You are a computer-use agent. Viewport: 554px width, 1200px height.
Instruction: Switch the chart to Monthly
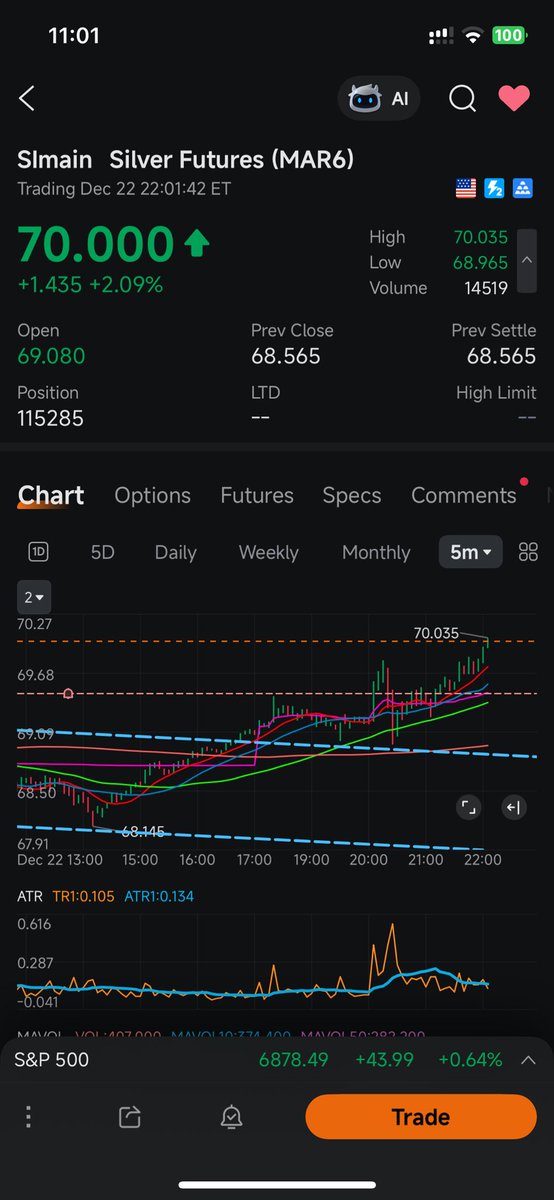pyautogui.click(x=376, y=552)
